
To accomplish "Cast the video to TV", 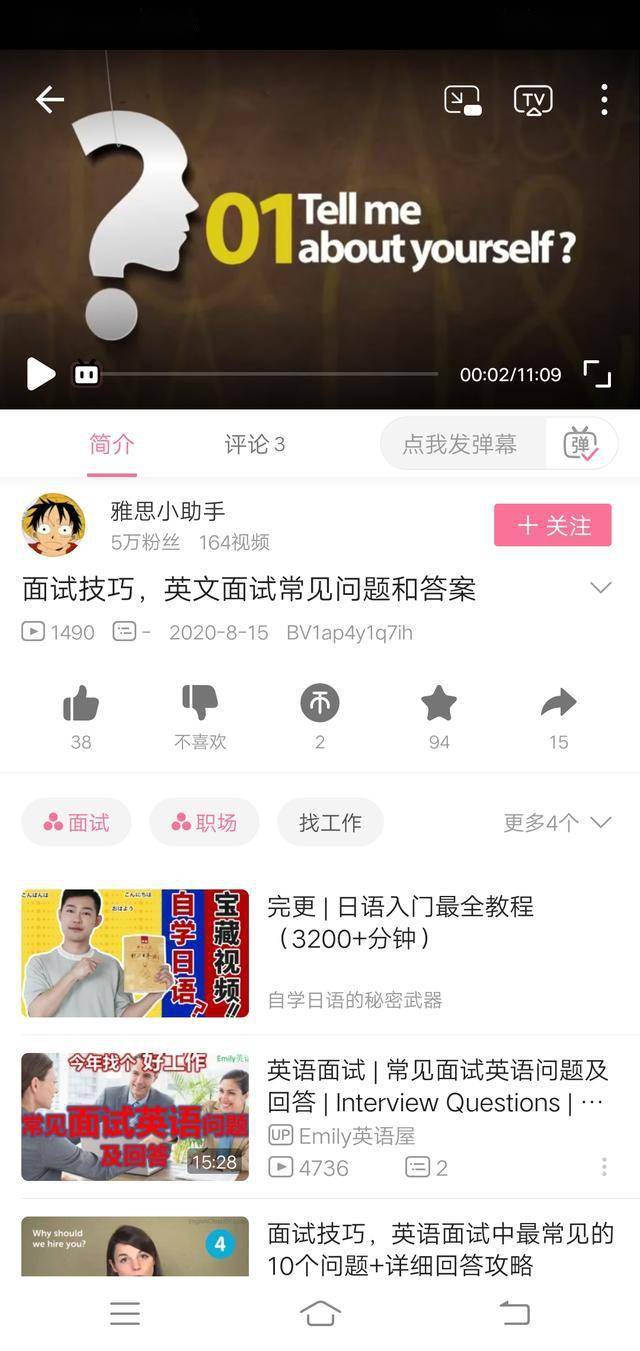I will point(533,100).
